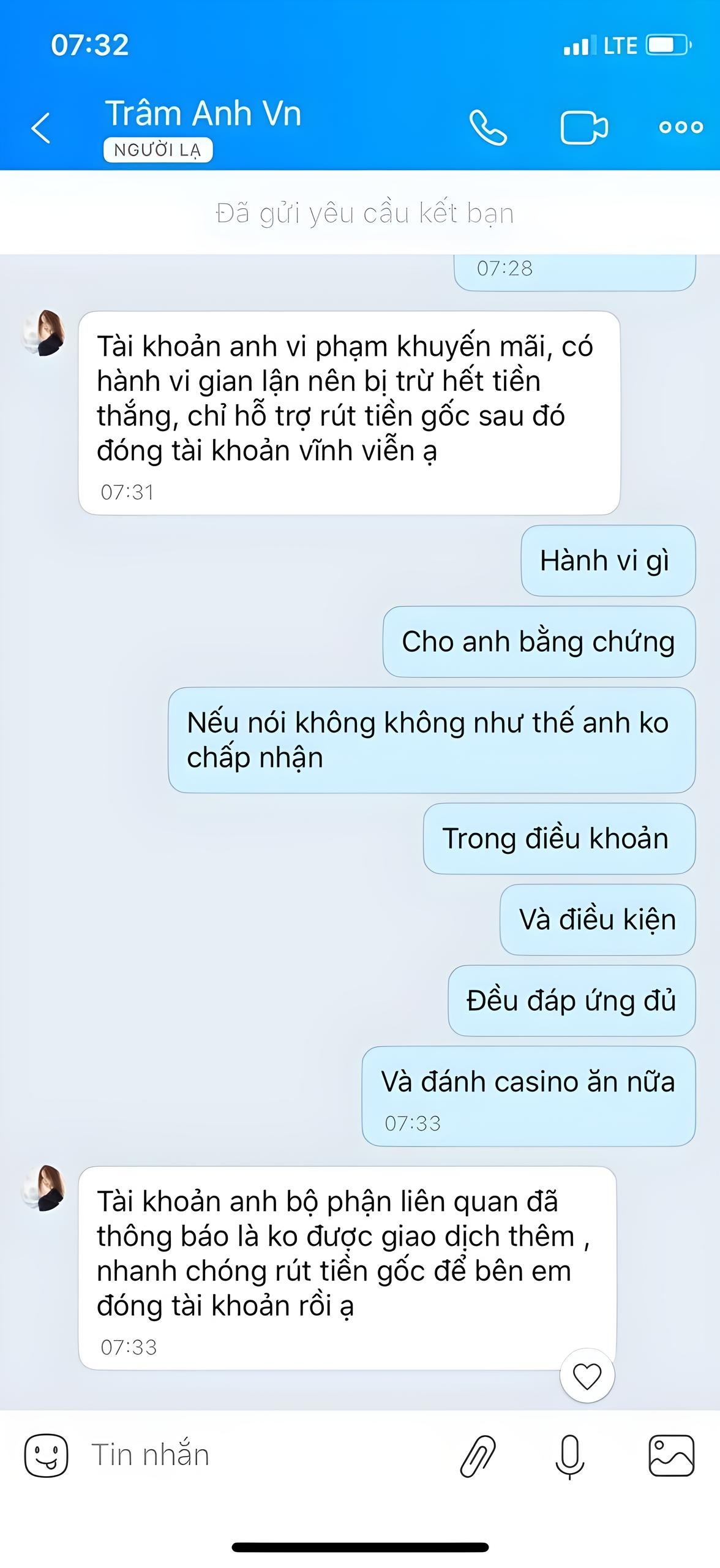This screenshot has width=720, height=1568.
Task: Focus the Tin nhắn message field
Action: pyautogui.click(x=263, y=1455)
